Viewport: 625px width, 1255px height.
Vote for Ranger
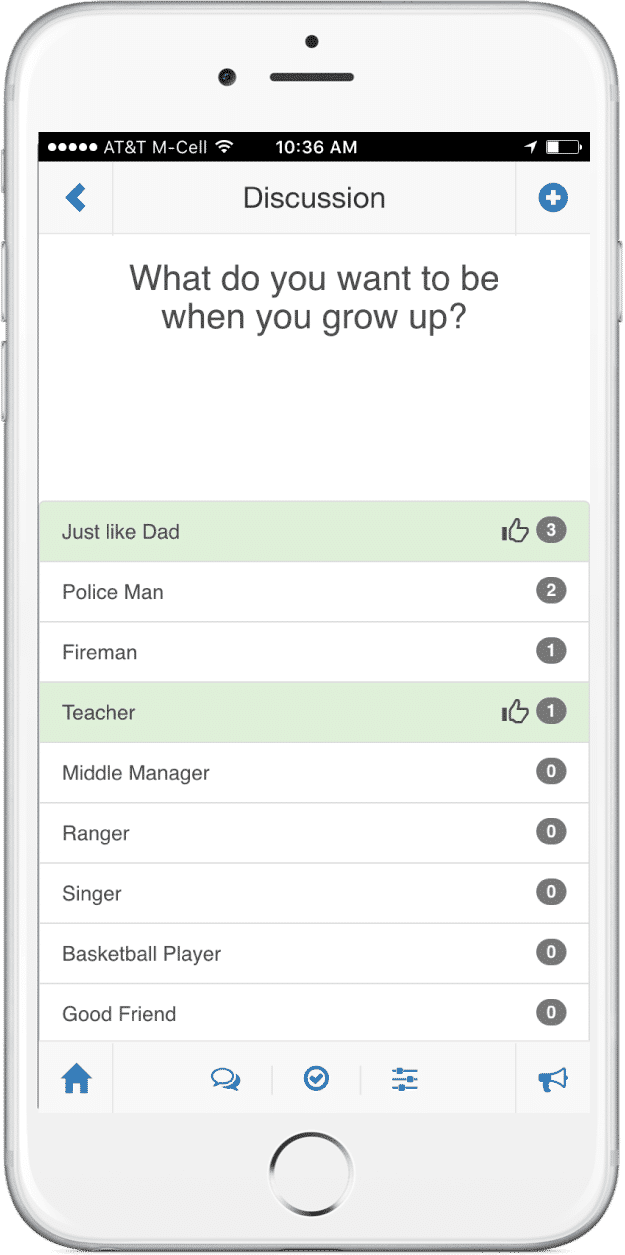coord(314,833)
